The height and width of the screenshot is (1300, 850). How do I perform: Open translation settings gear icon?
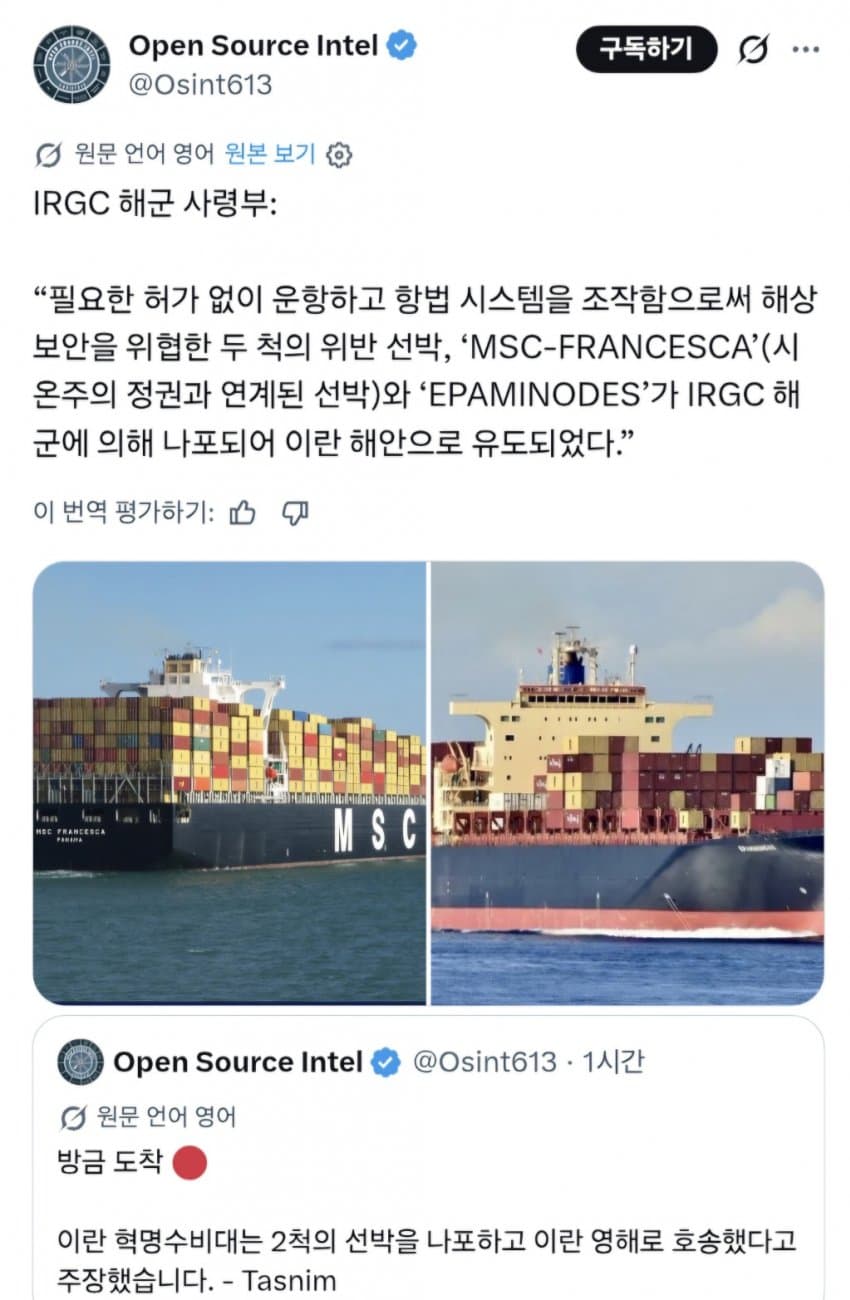coord(340,155)
